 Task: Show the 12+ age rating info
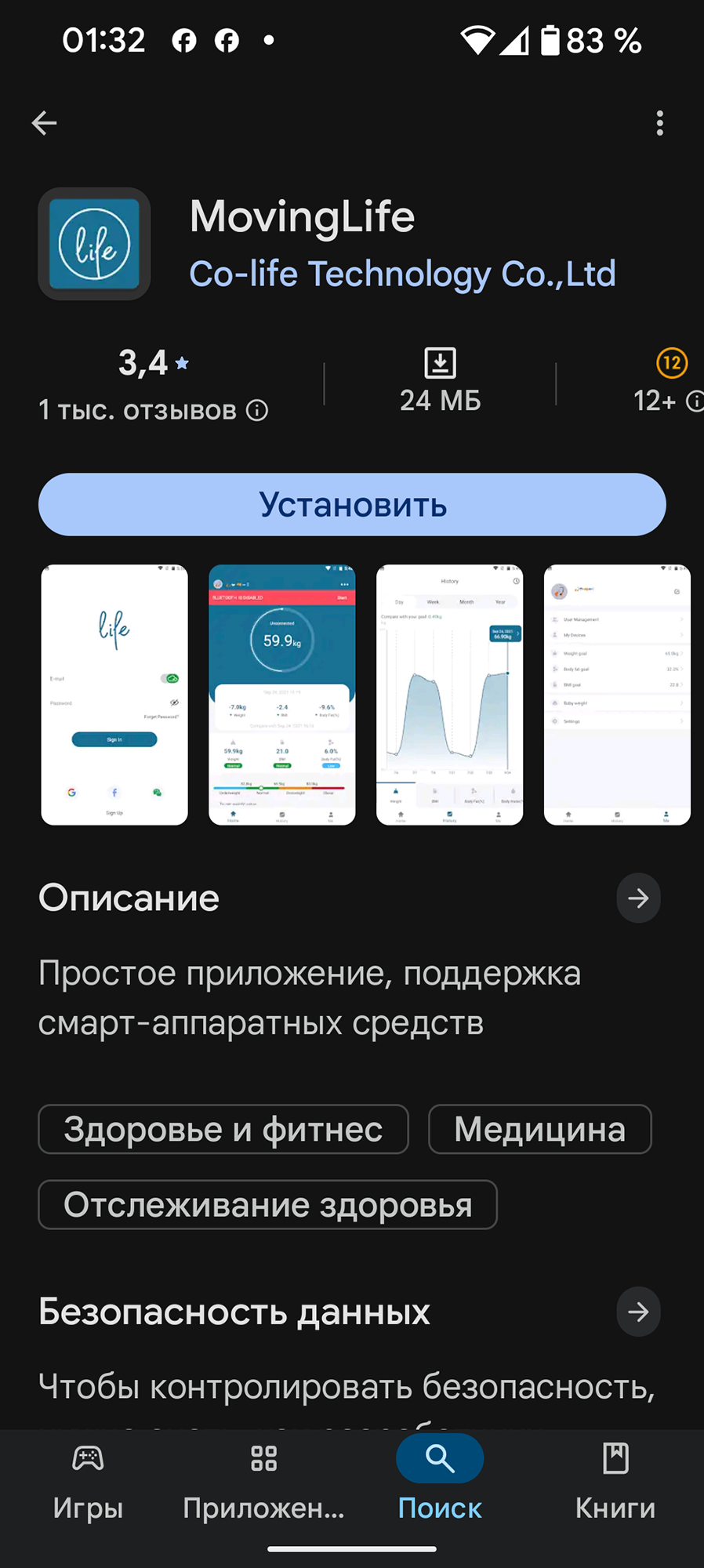694,401
